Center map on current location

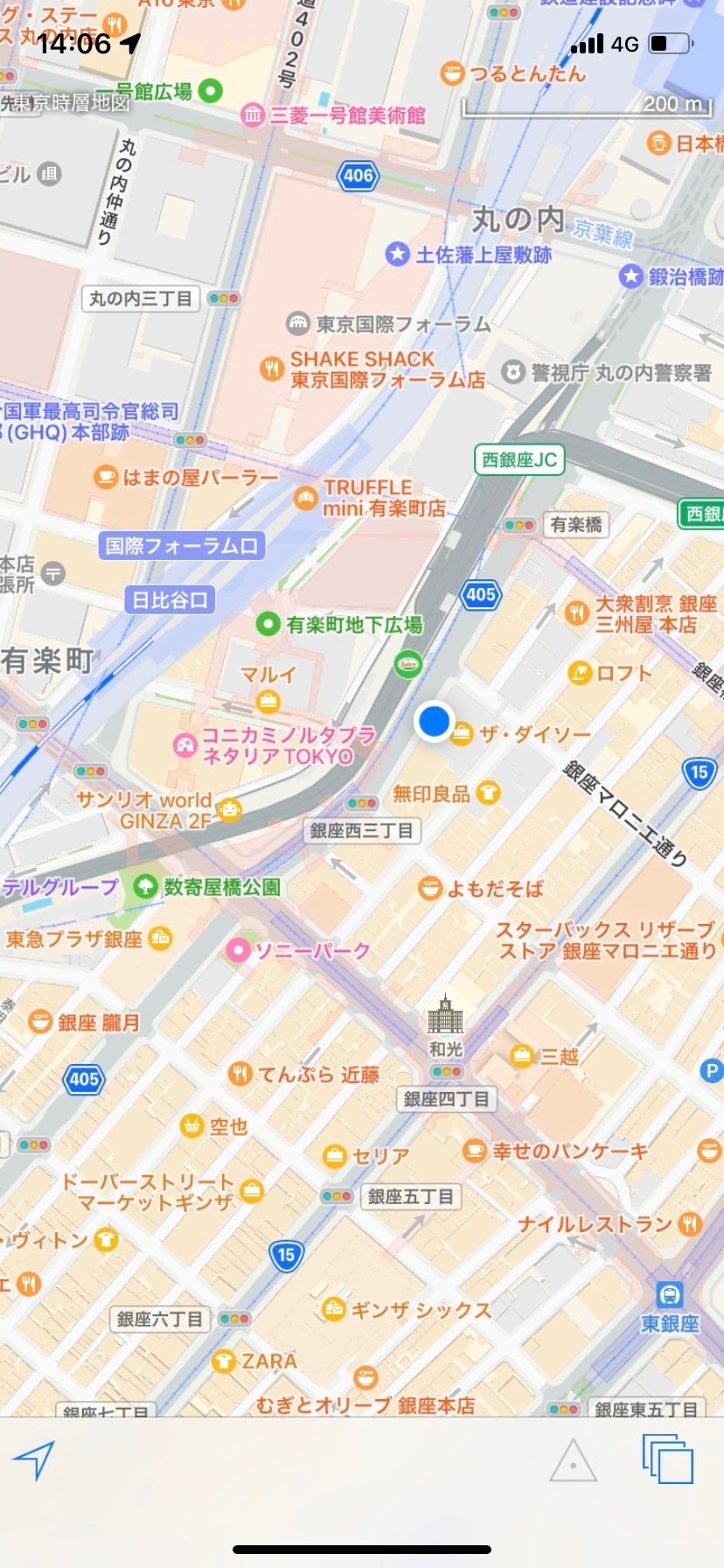click(34, 1460)
